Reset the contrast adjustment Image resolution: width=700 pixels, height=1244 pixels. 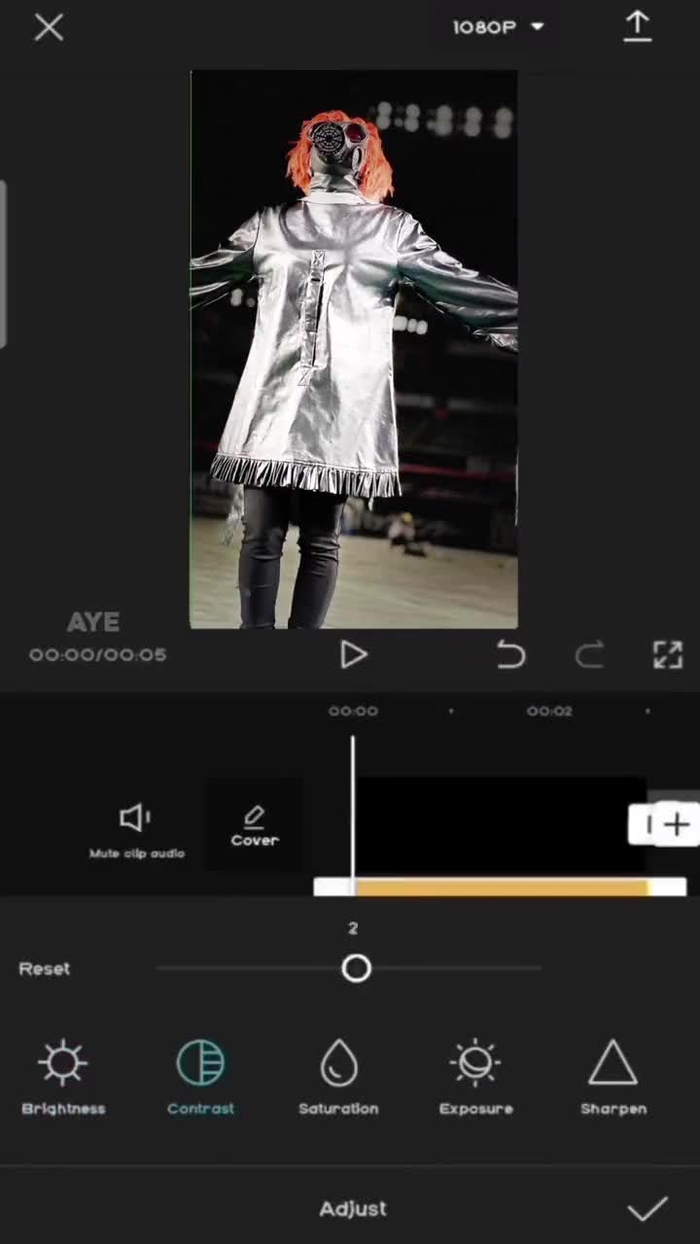(x=45, y=968)
